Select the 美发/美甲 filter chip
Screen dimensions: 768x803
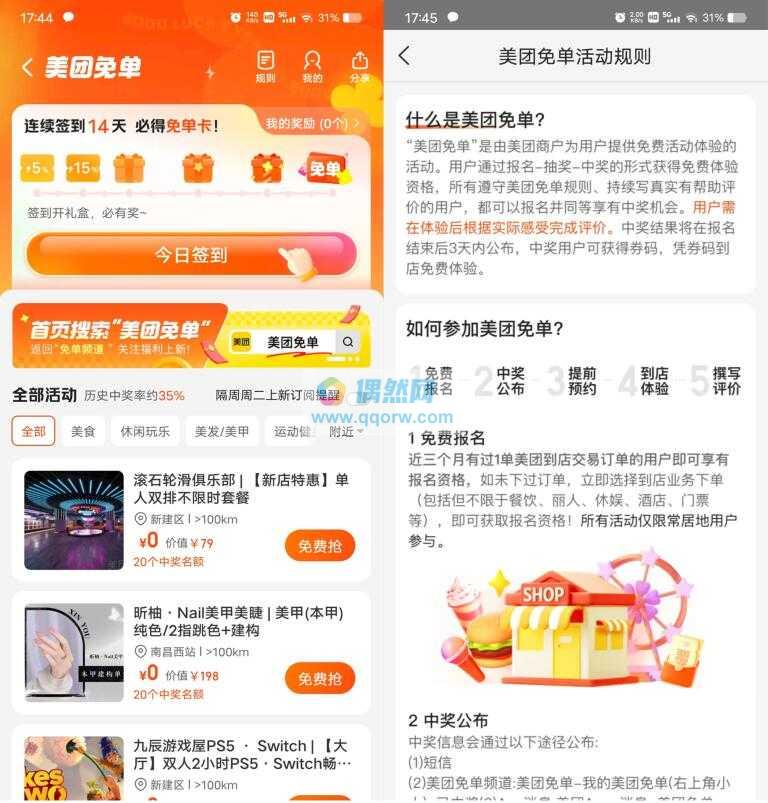221,431
